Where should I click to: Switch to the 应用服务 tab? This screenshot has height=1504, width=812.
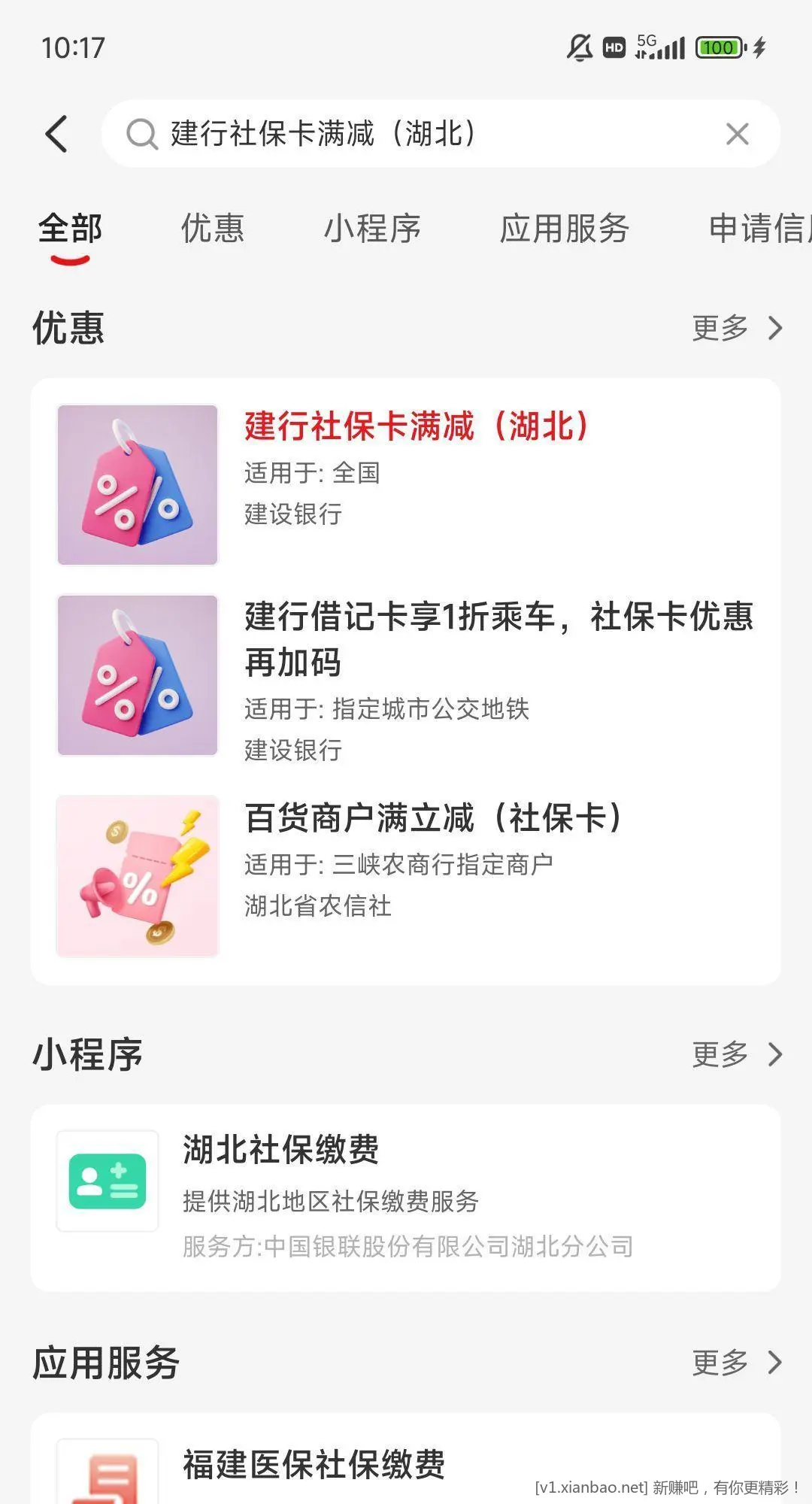click(565, 230)
